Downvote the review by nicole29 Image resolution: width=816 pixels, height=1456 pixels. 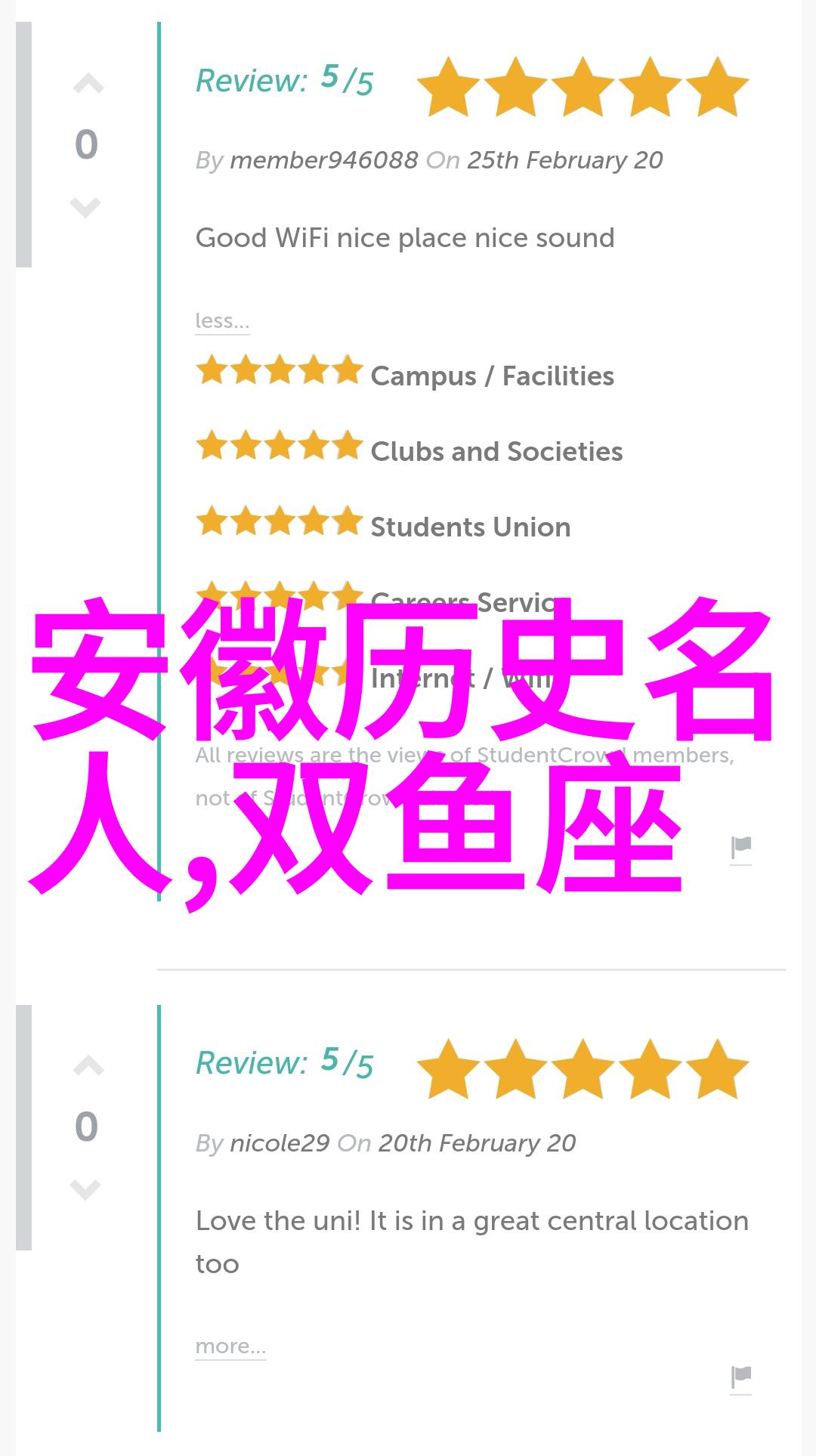point(85,1189)
